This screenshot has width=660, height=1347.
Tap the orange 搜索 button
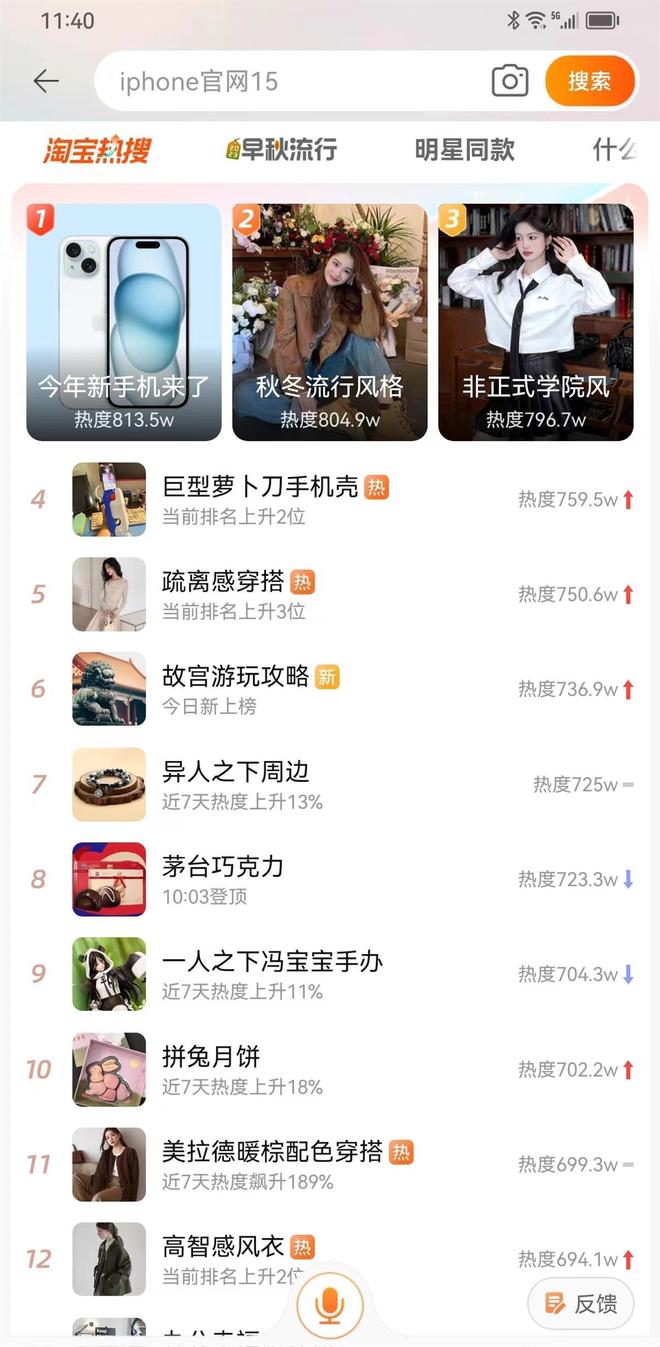tap(590, 82)
